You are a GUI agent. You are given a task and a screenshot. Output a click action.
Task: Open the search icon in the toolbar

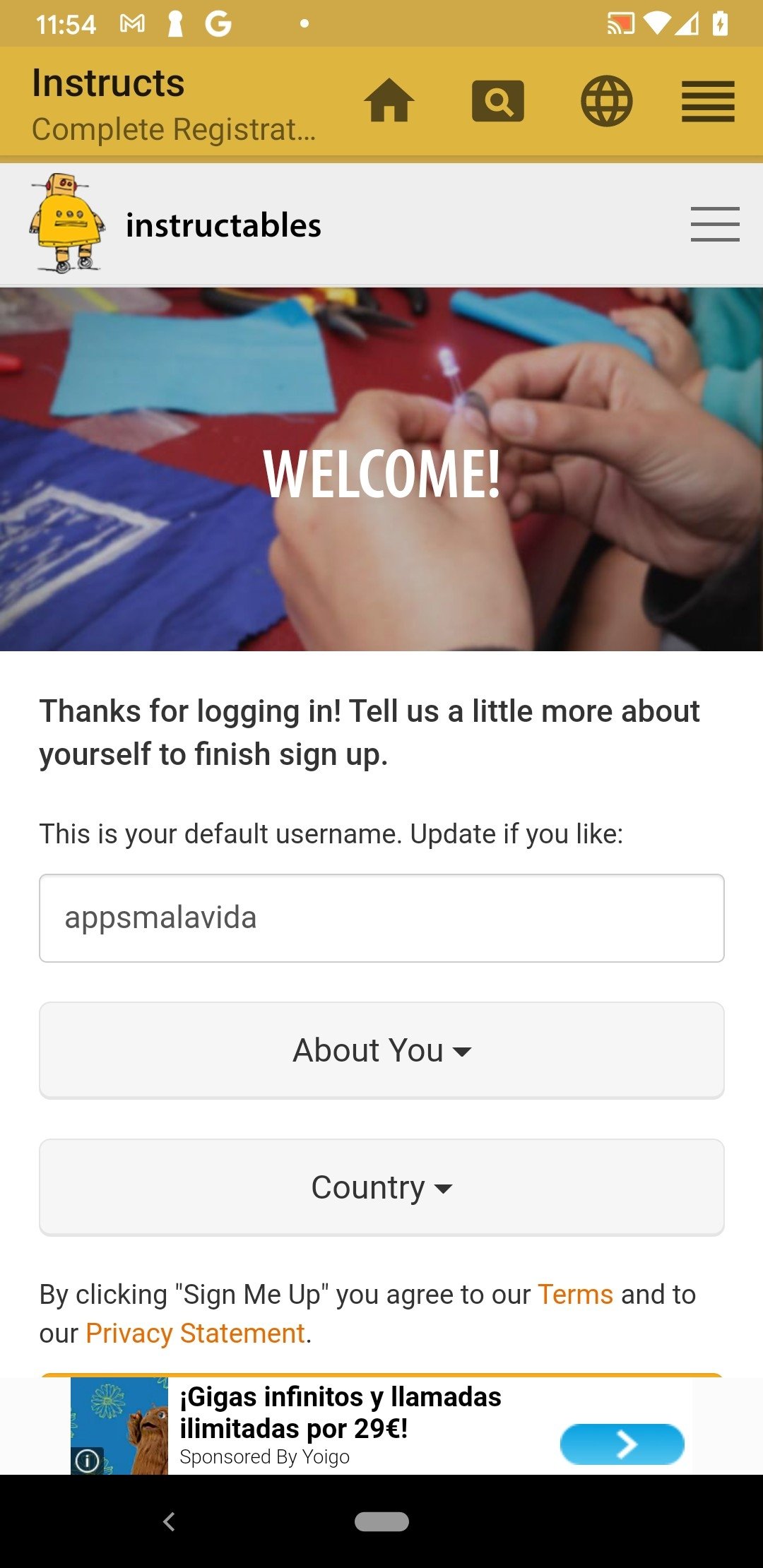tap(498, 101)
